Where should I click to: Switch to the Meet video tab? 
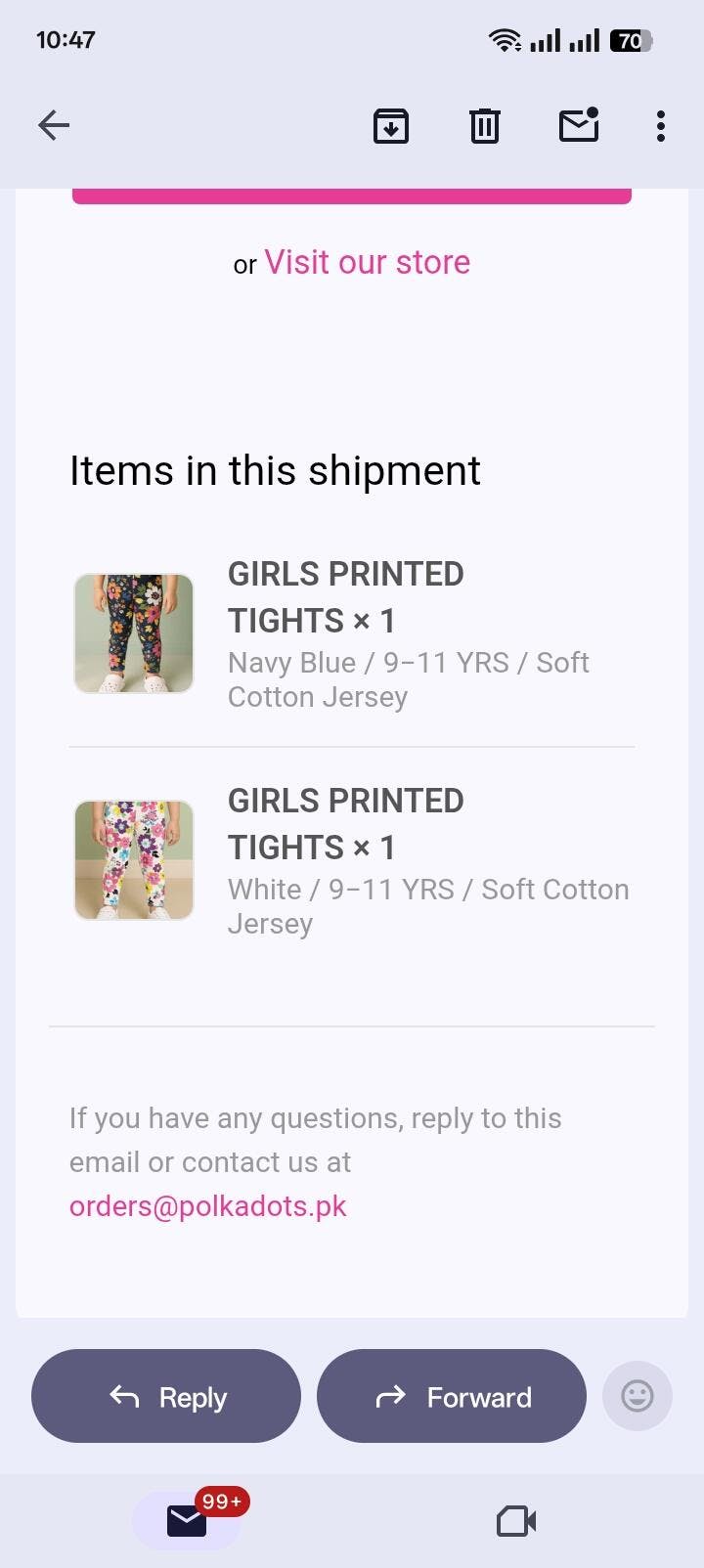(516, 1521)
